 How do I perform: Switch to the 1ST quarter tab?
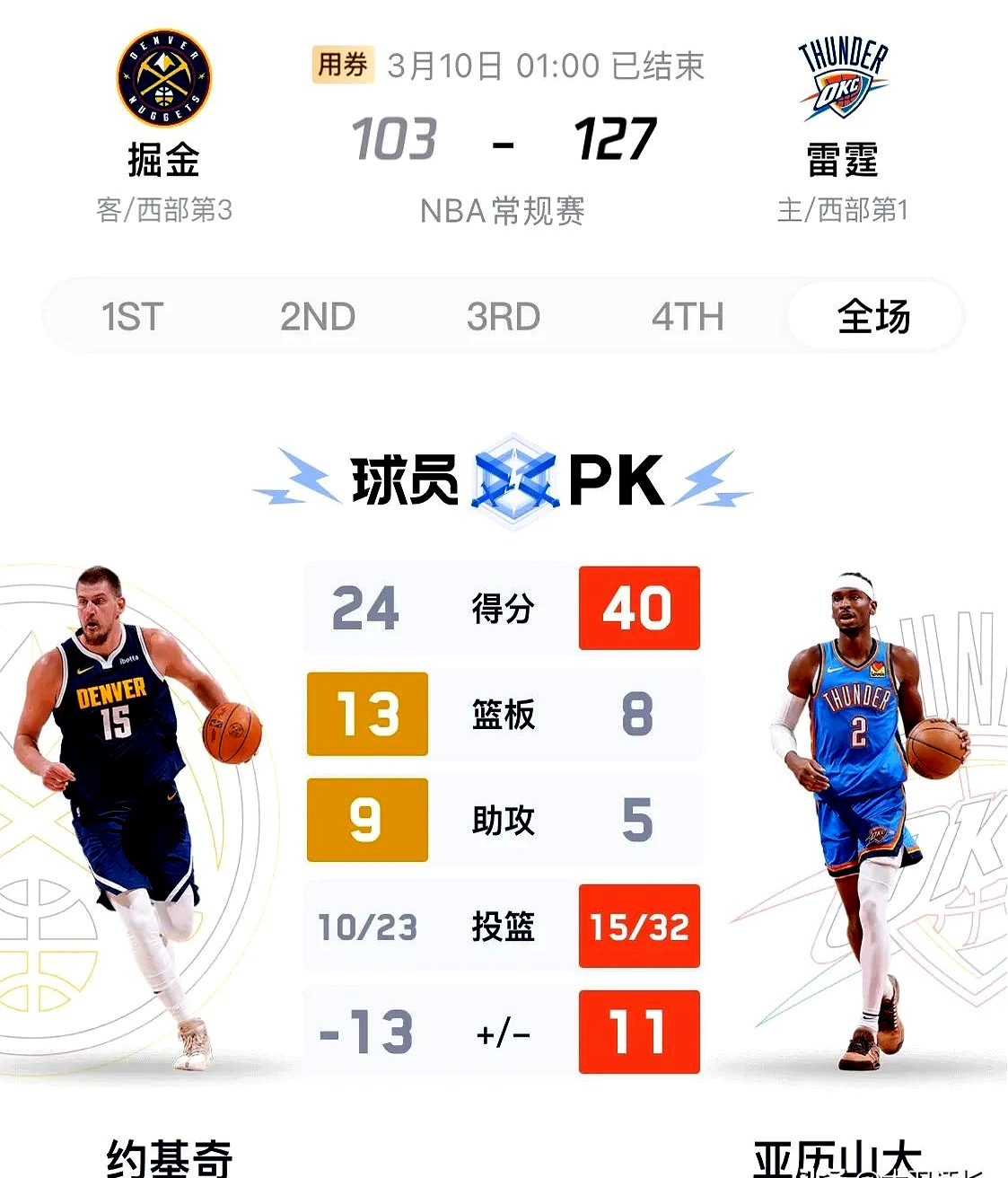pos(133,317)
